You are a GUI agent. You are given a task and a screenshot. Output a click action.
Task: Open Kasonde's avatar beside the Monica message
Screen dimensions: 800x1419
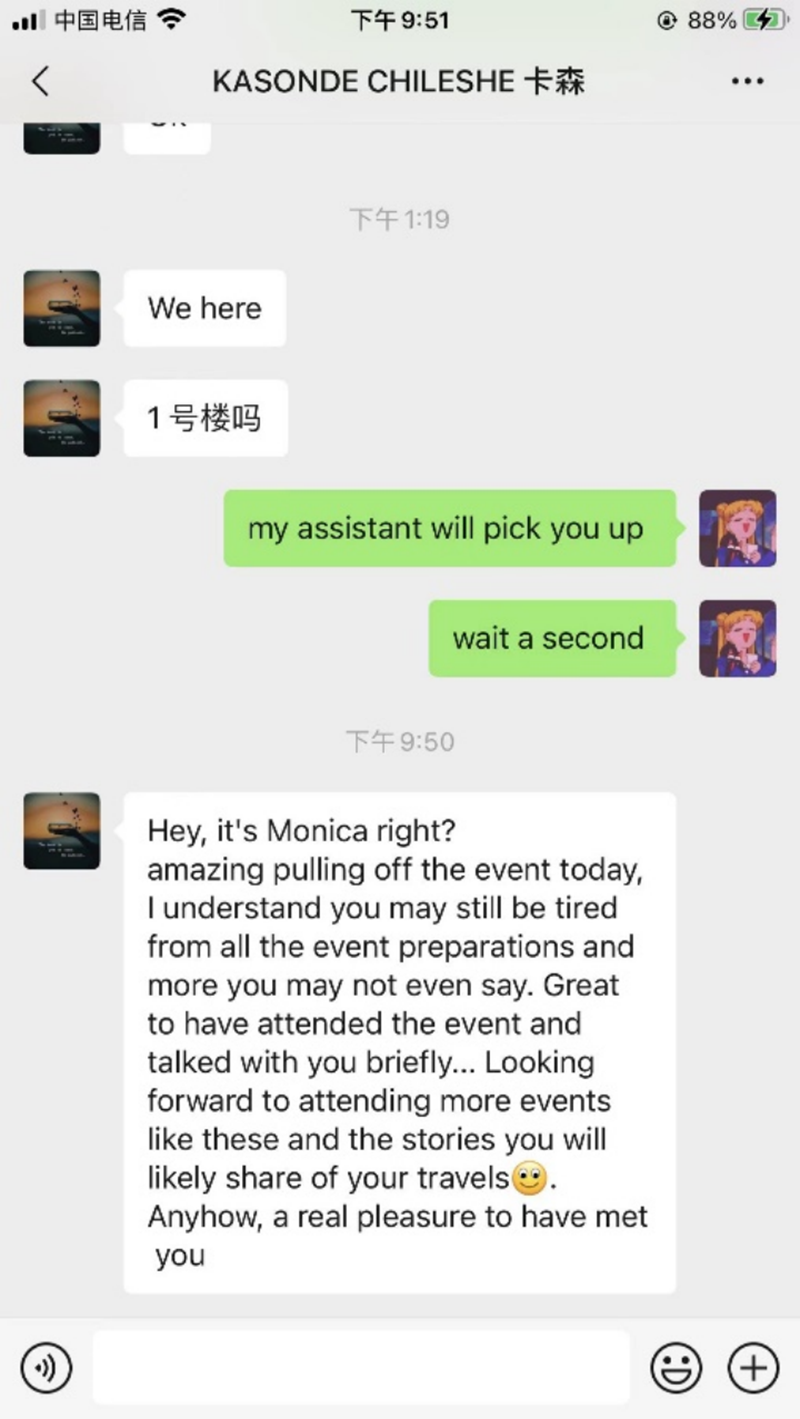pyautogui.click(x=62, y=830)
